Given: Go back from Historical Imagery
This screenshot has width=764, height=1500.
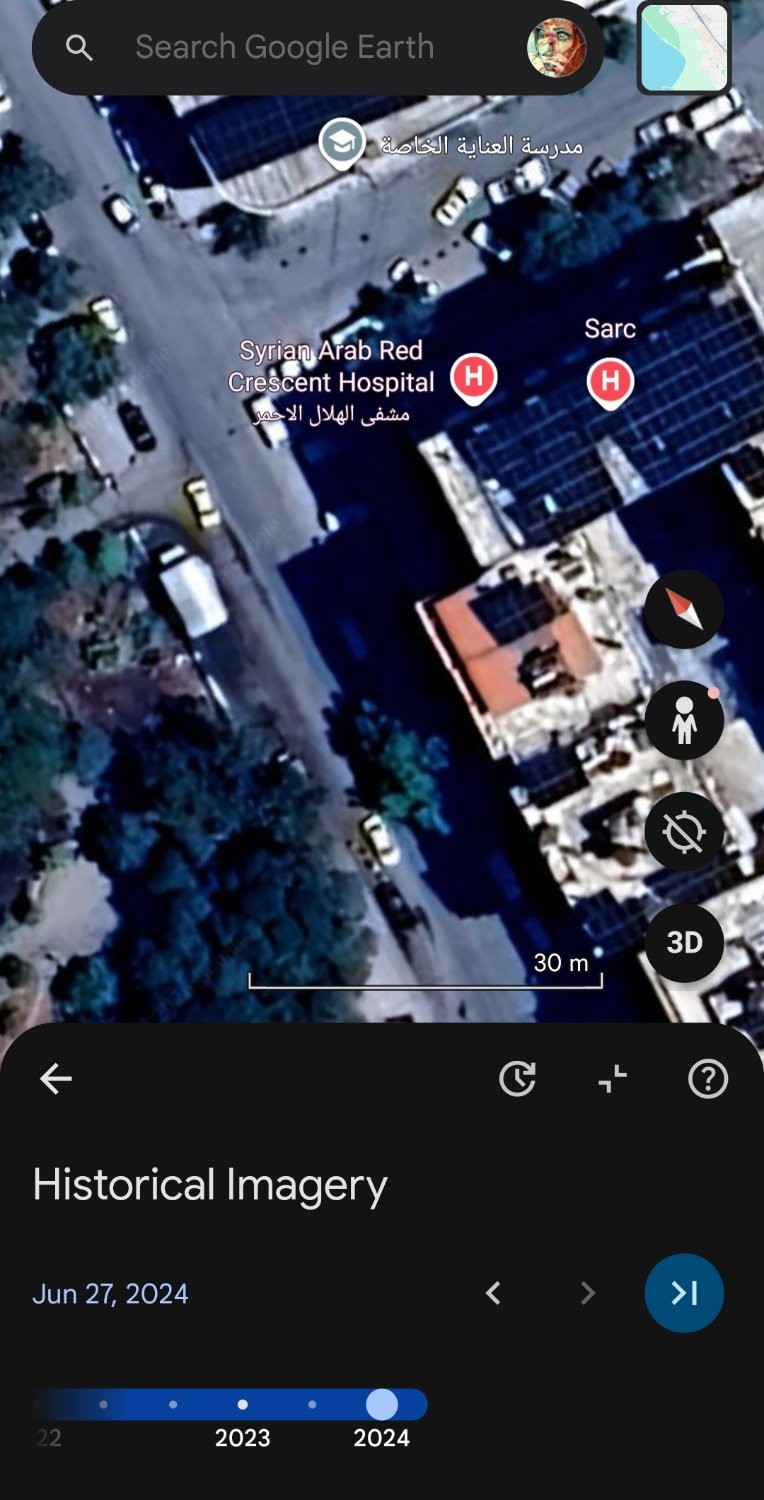Looking at the screenshot, I should [56, 1078].
